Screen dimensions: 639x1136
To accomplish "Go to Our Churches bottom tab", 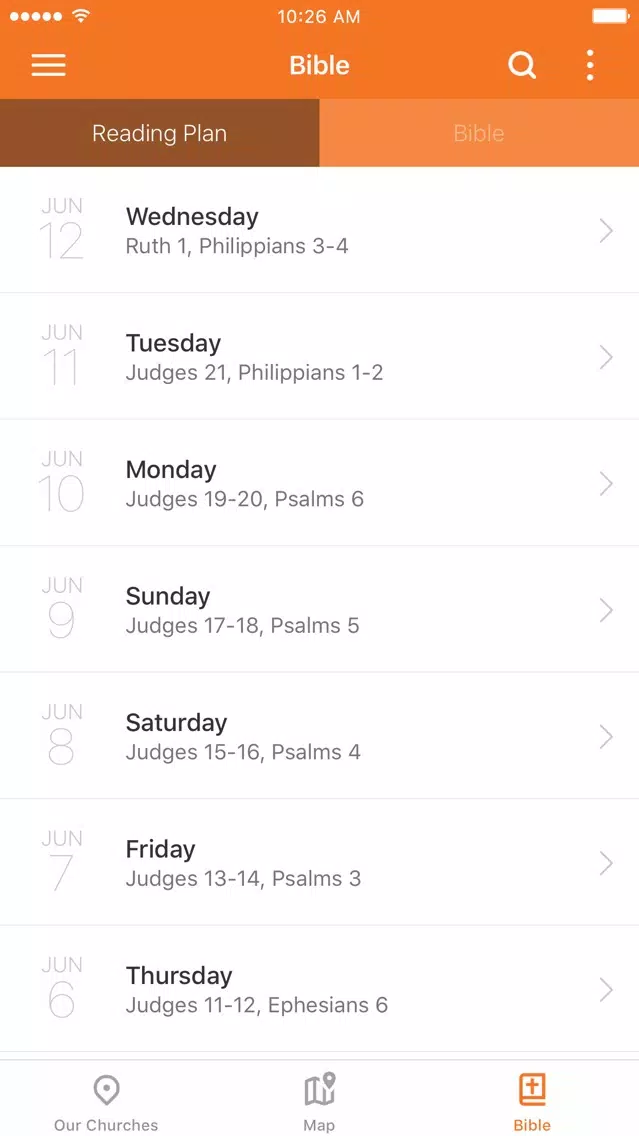I will tap(106, 1101).
